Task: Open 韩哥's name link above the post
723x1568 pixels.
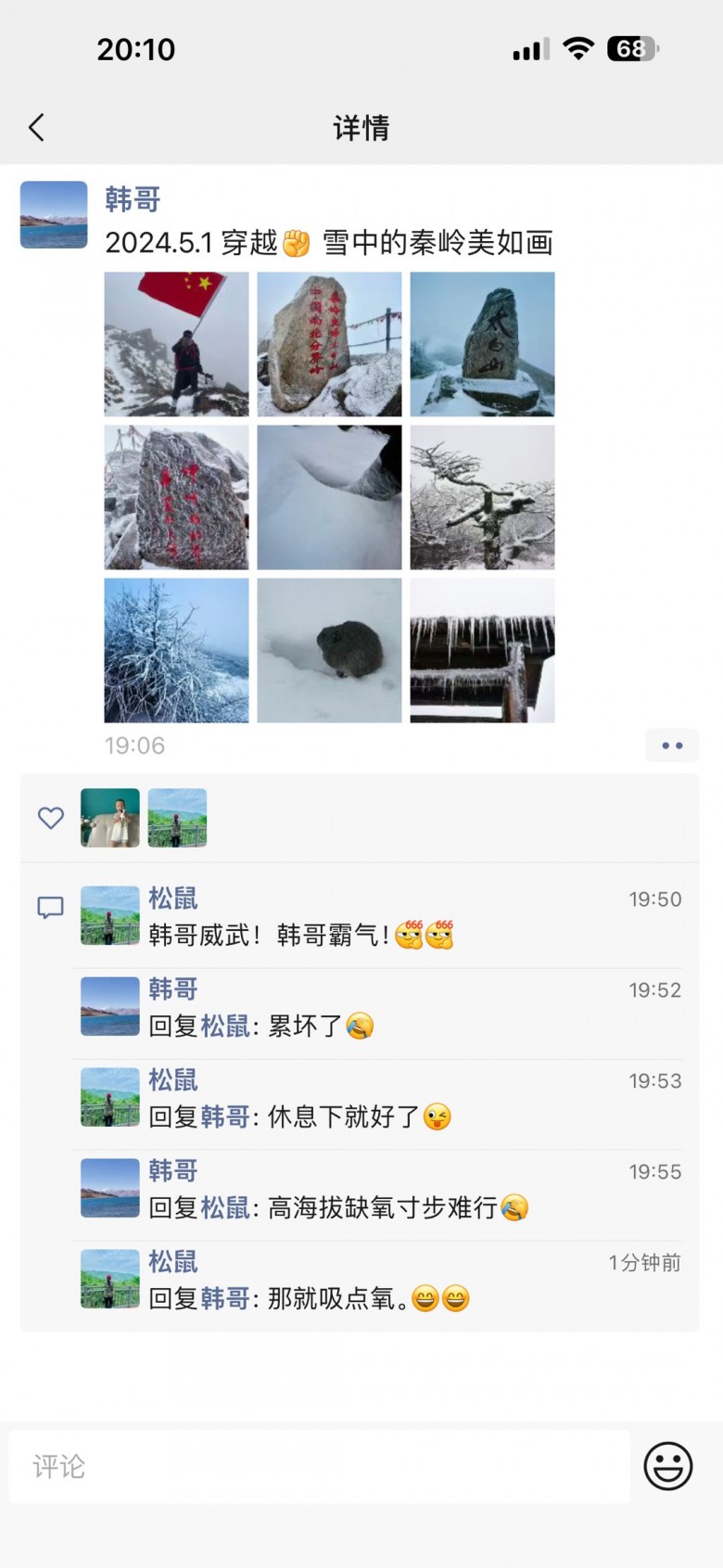Action: point(133,199)
